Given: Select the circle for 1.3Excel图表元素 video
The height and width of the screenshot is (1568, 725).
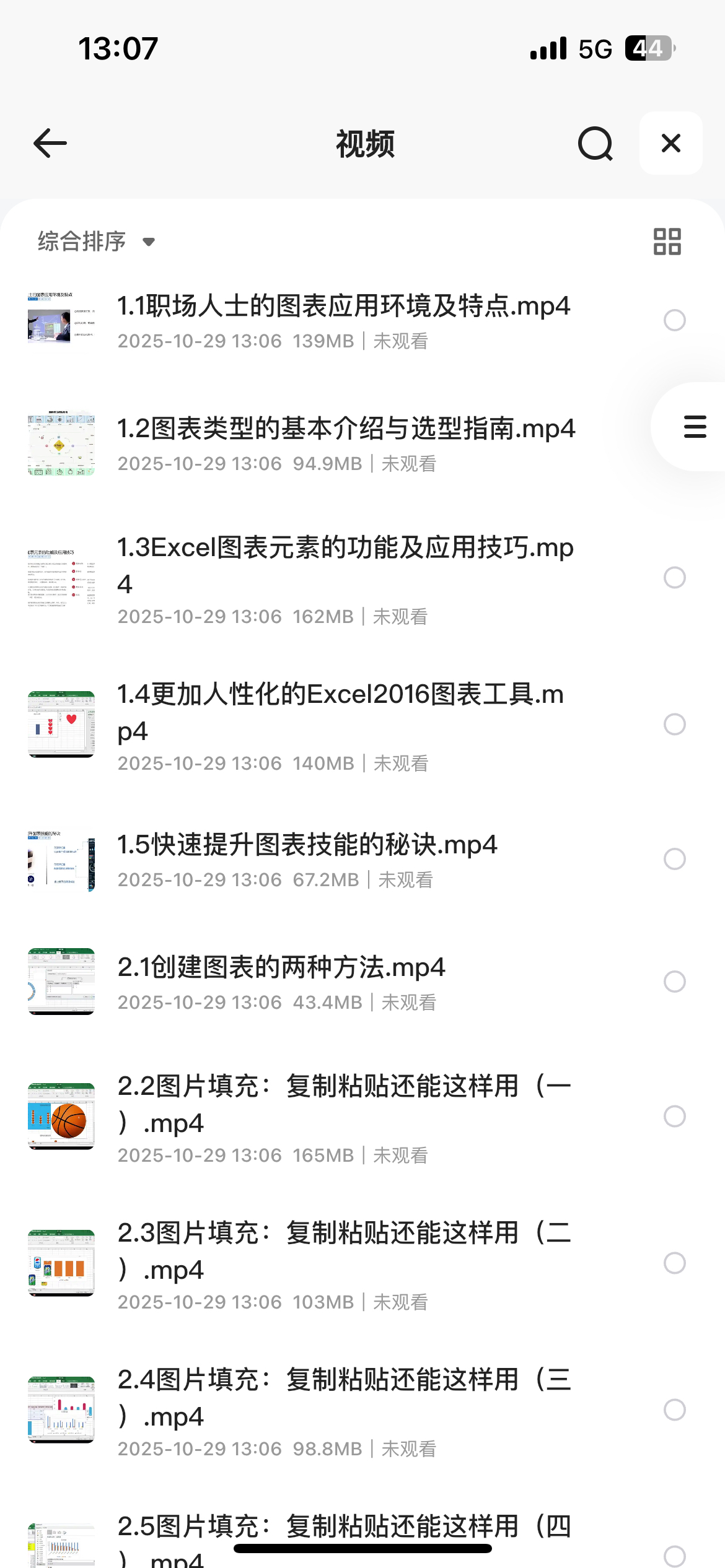Looking at the screenshot, I should pos(674,578).
